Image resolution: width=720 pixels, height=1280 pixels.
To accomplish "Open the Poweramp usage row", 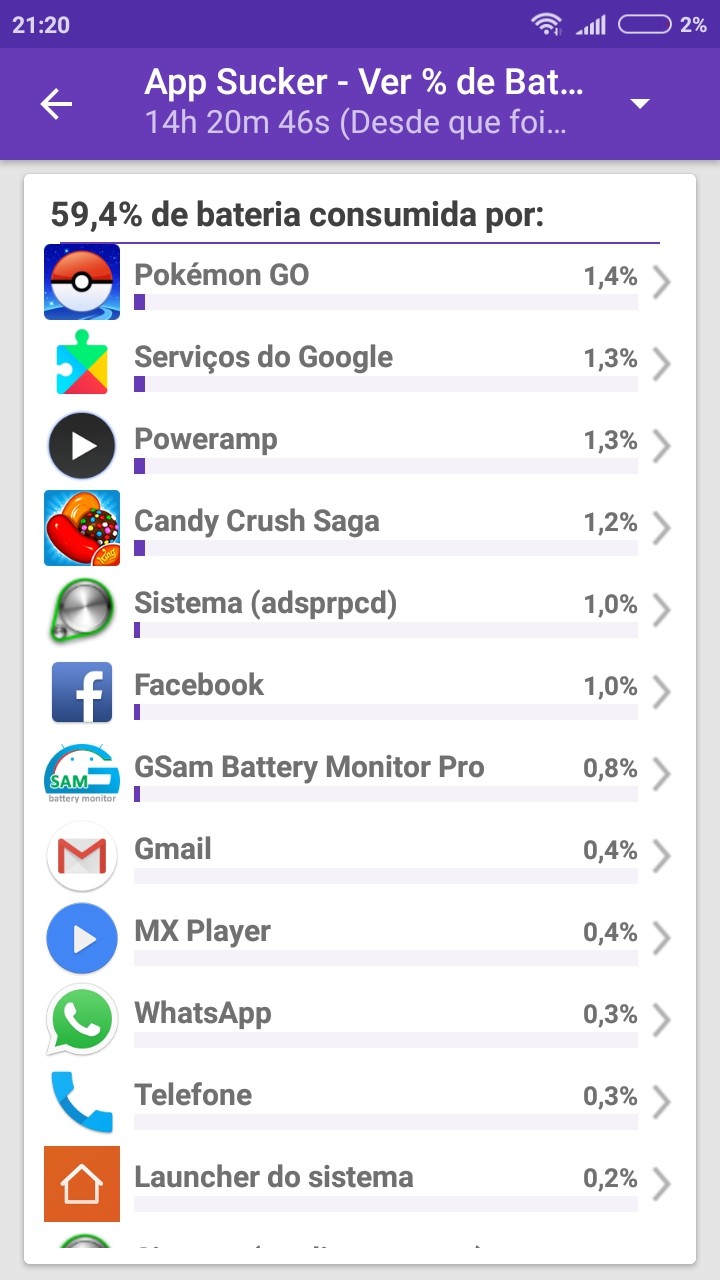I will coord(360,446).
